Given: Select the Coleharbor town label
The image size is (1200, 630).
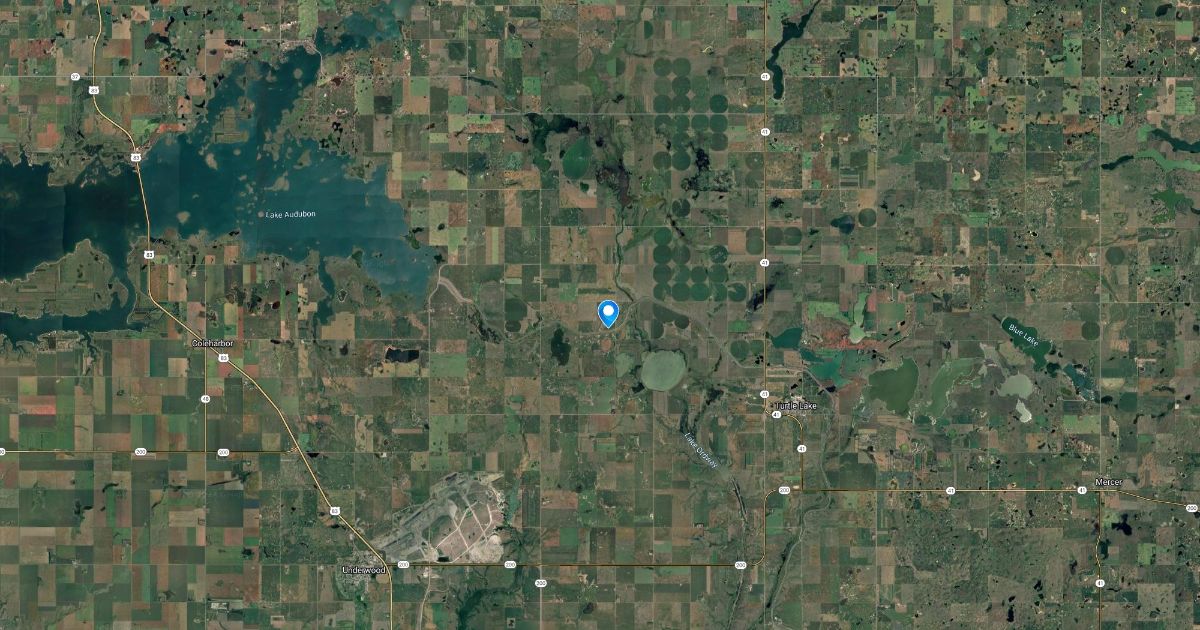Looking at the screenshot, I should coord(211,343).
